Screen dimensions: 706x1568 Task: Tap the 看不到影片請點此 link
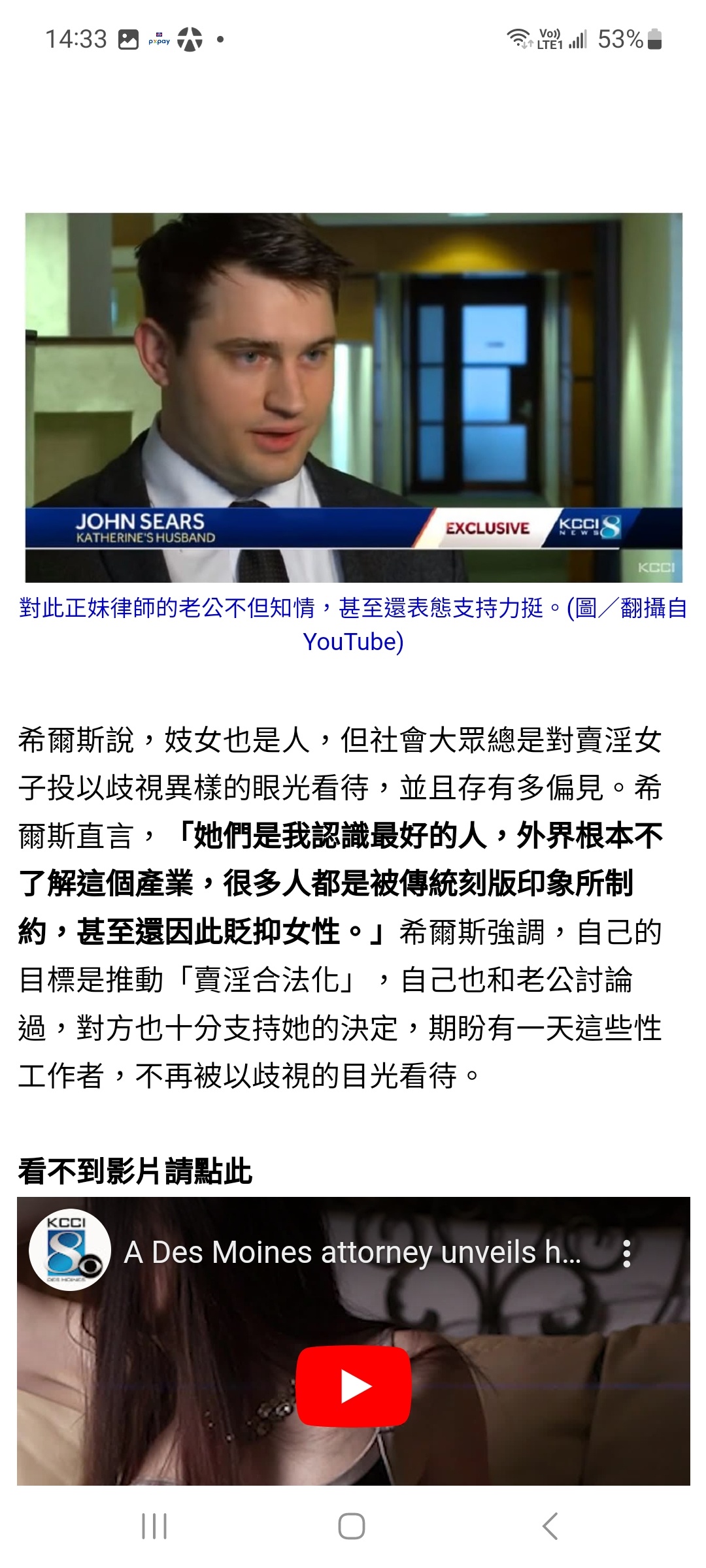[135, 1171]
